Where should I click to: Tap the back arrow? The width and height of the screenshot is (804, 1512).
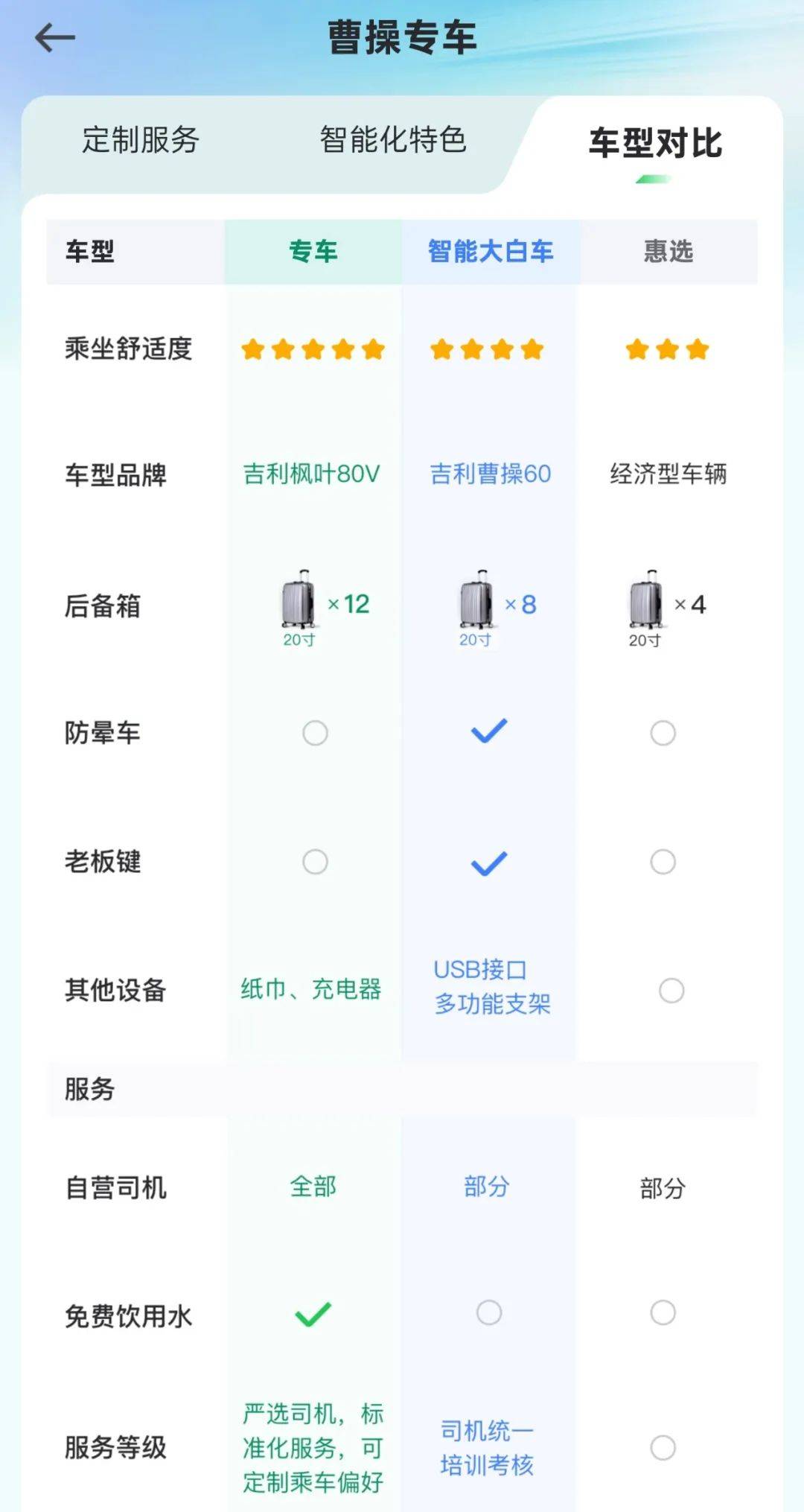click(x=55, y=37)
